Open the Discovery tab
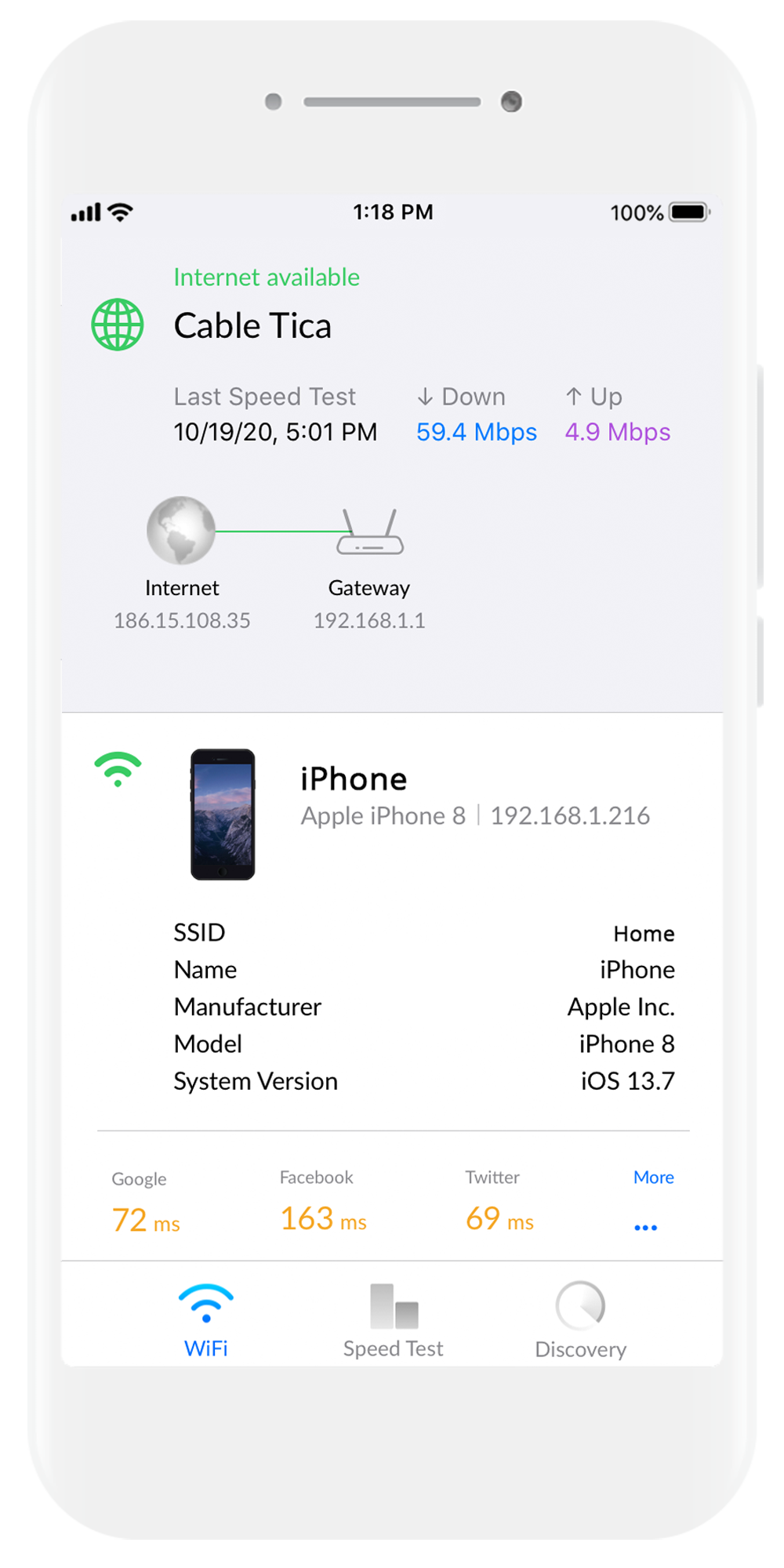The width and height of the screenshot is (784, 1568). pos(580,1321)
